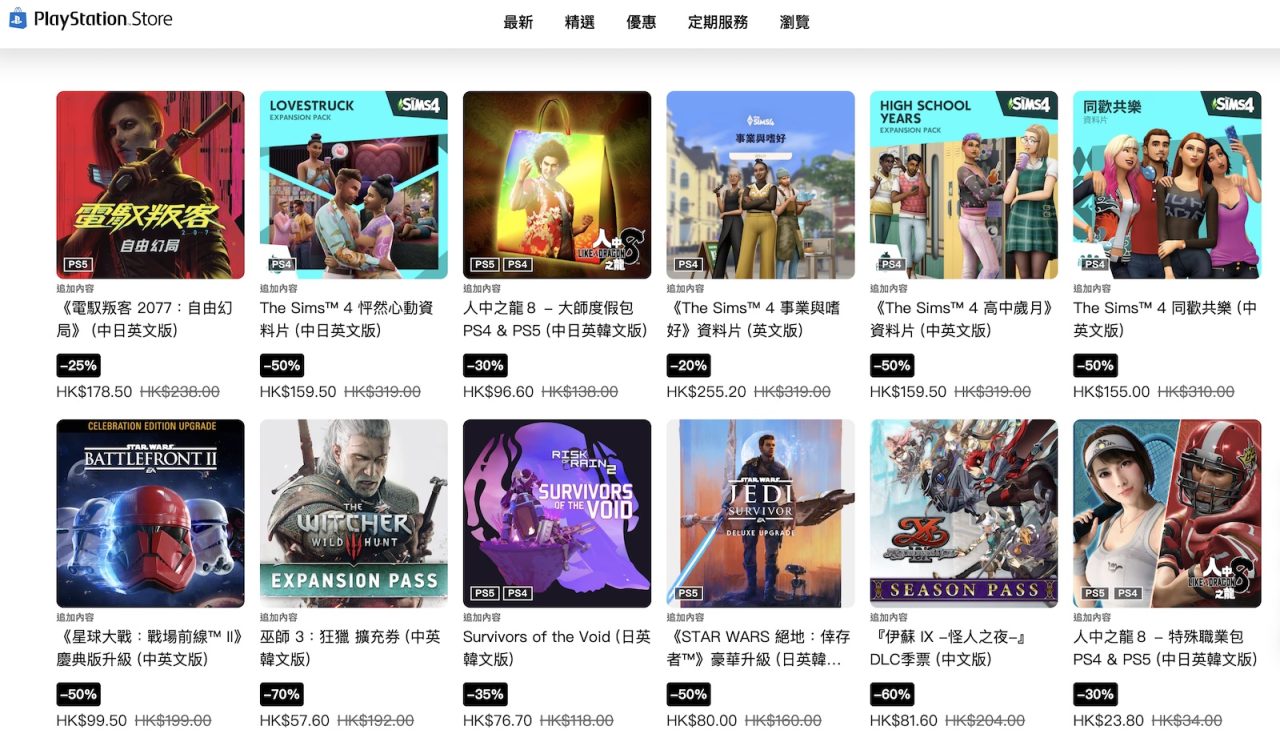This screenshot has height=742, width=1280.
Task: Open The Sims 4 同歡共樂 card
Action: coord(1166,185)
